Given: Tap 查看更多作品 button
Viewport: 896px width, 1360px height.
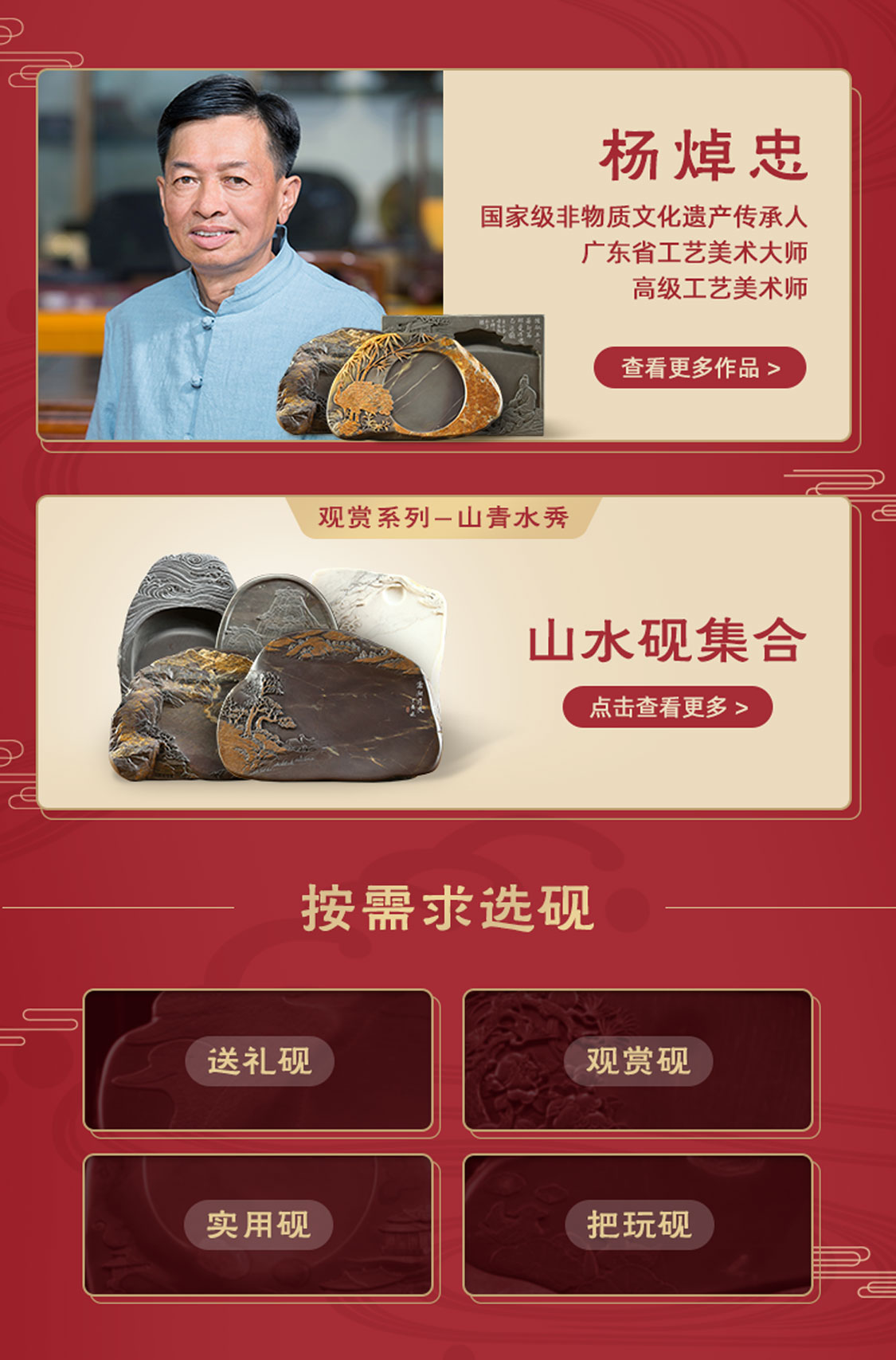Looking at the screenshot, I should tap(700, 368).
